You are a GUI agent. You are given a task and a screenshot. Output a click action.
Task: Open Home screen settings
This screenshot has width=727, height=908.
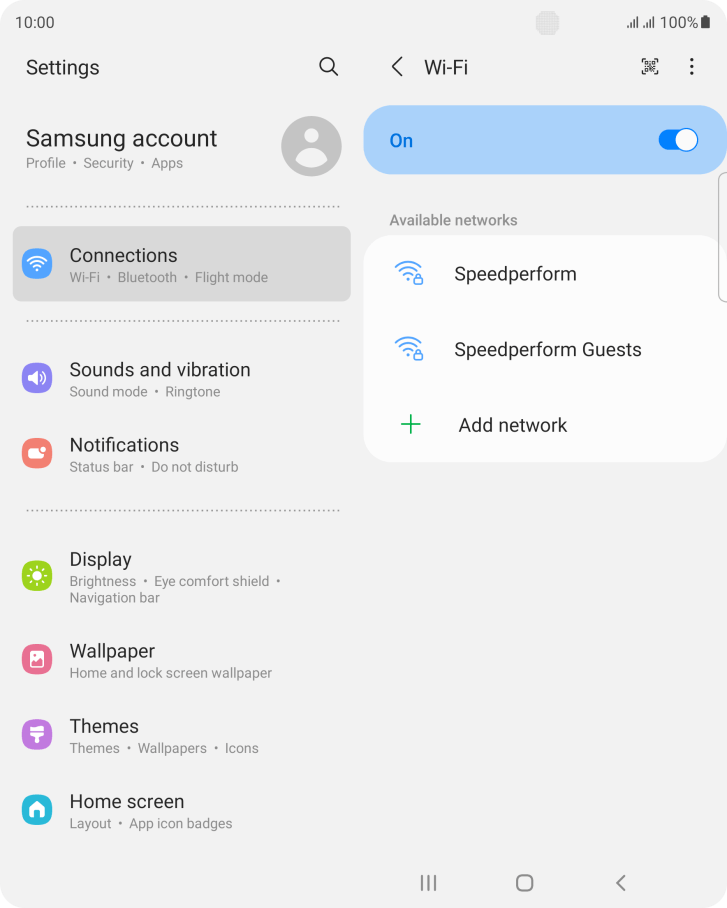pos(180,811)
